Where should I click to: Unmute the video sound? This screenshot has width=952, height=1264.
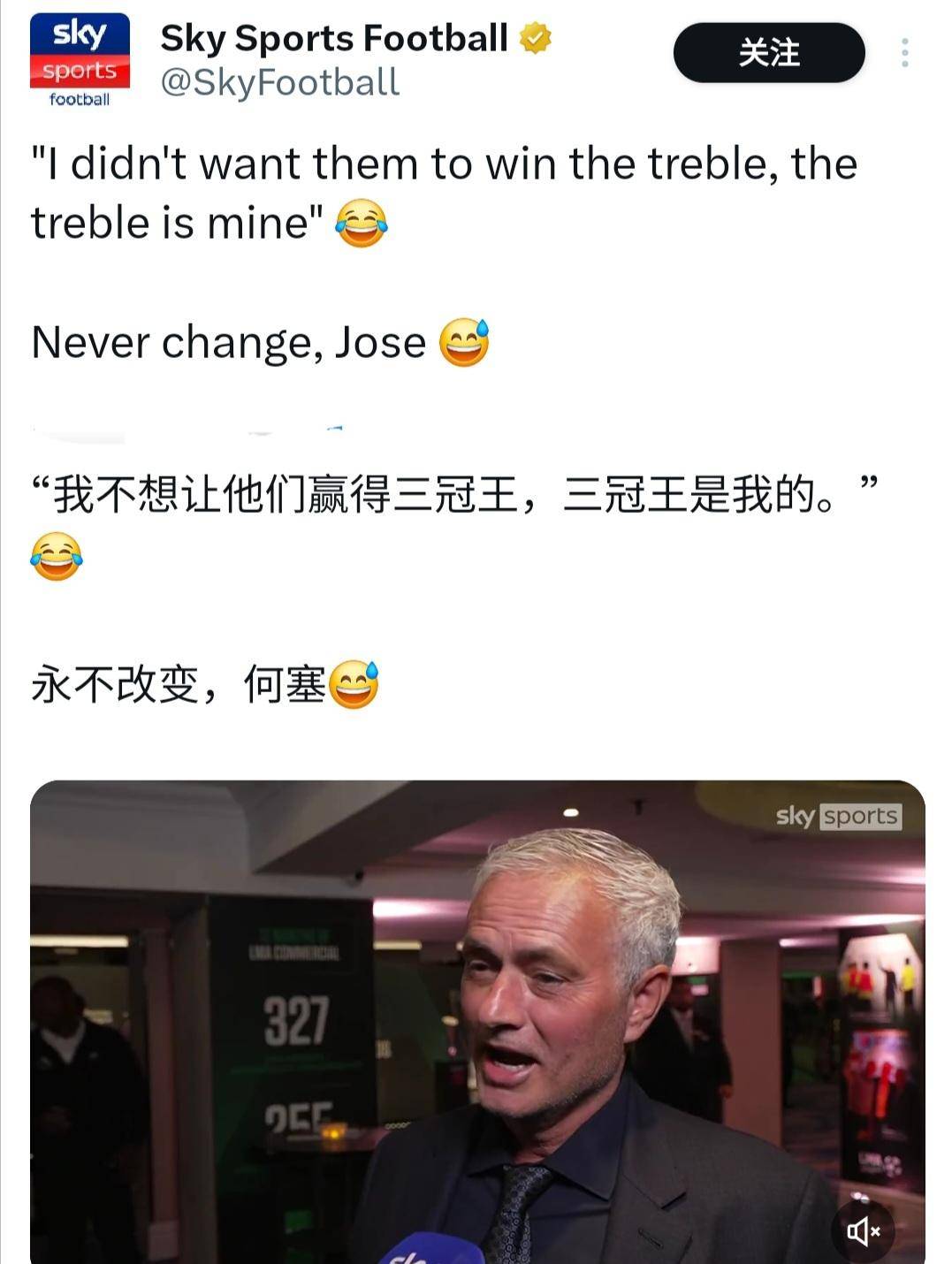pyautogui.click(x=862, y=1230)
